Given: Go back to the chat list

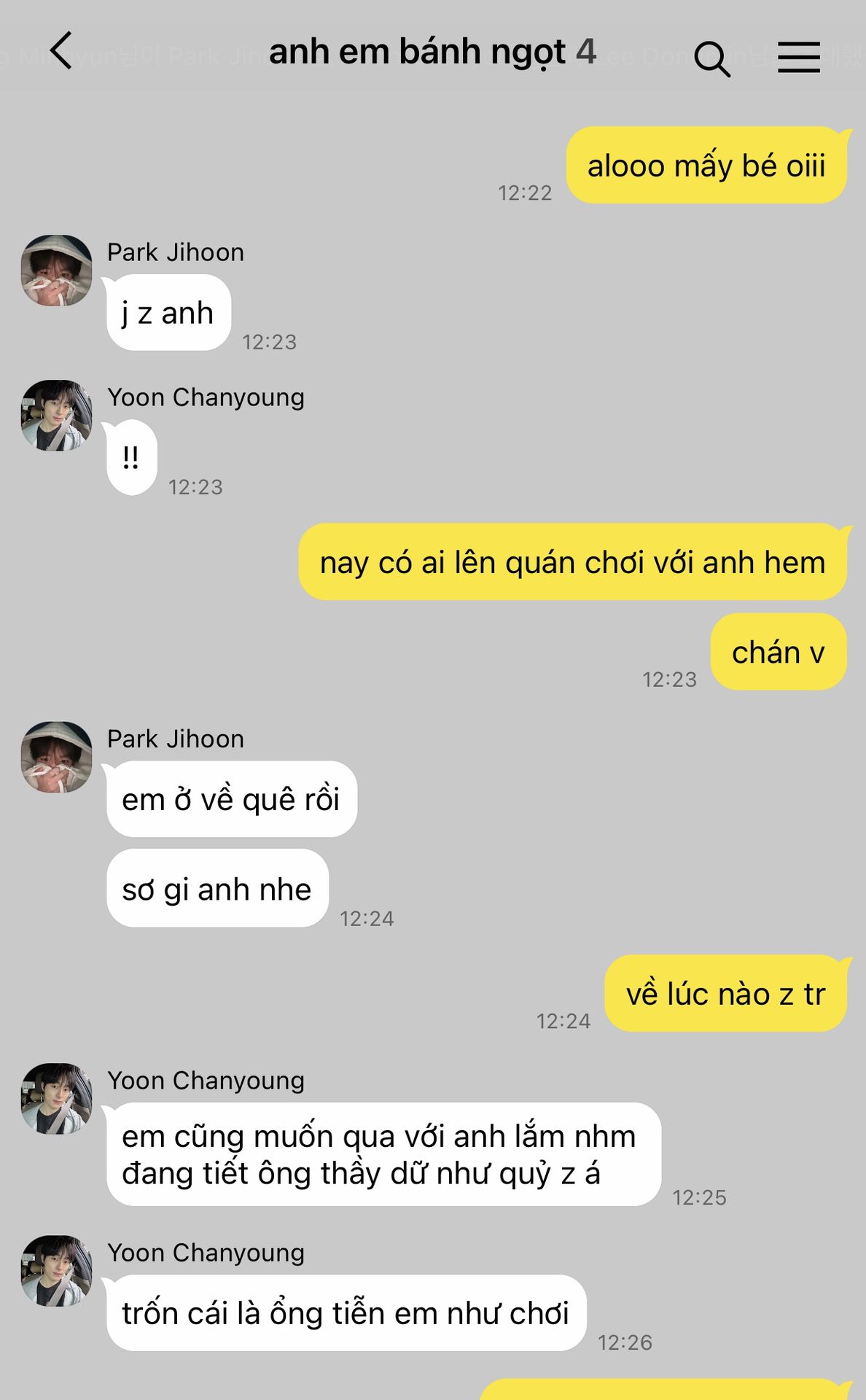Looking at the screenshot, I should tap(62, 51).
